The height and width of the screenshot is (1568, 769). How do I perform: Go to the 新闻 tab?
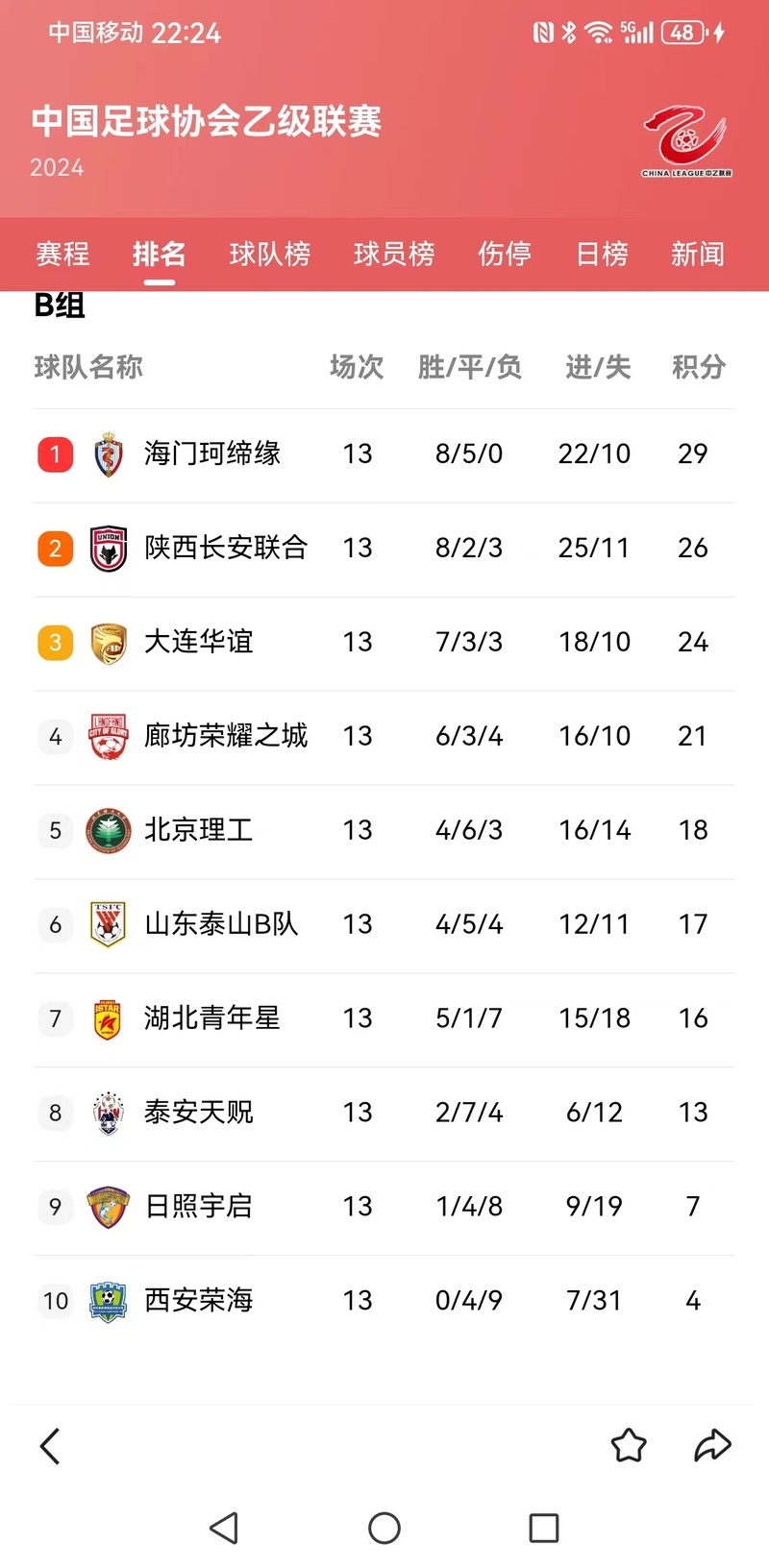pyautogui.click(x=698, y=254)
